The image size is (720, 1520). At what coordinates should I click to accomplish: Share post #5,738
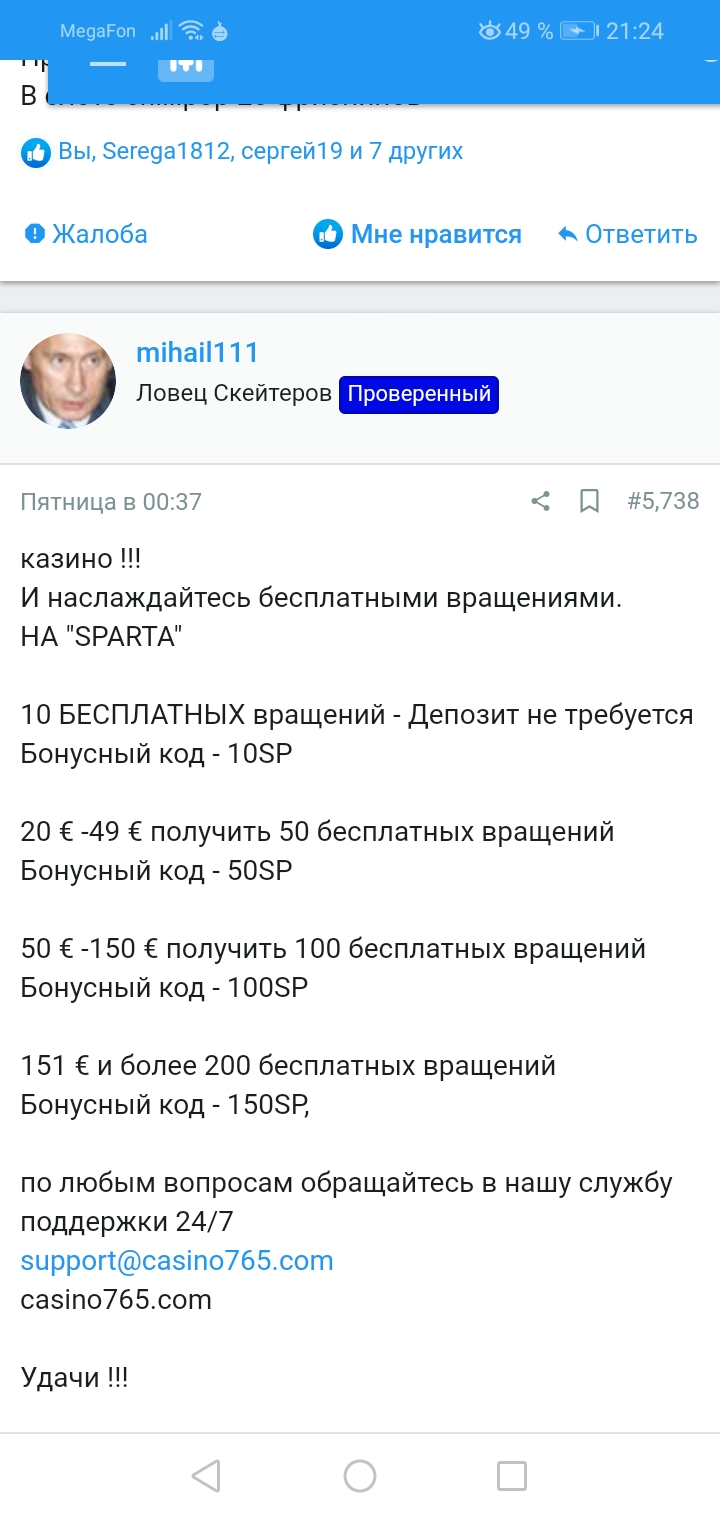pos(541,501)
